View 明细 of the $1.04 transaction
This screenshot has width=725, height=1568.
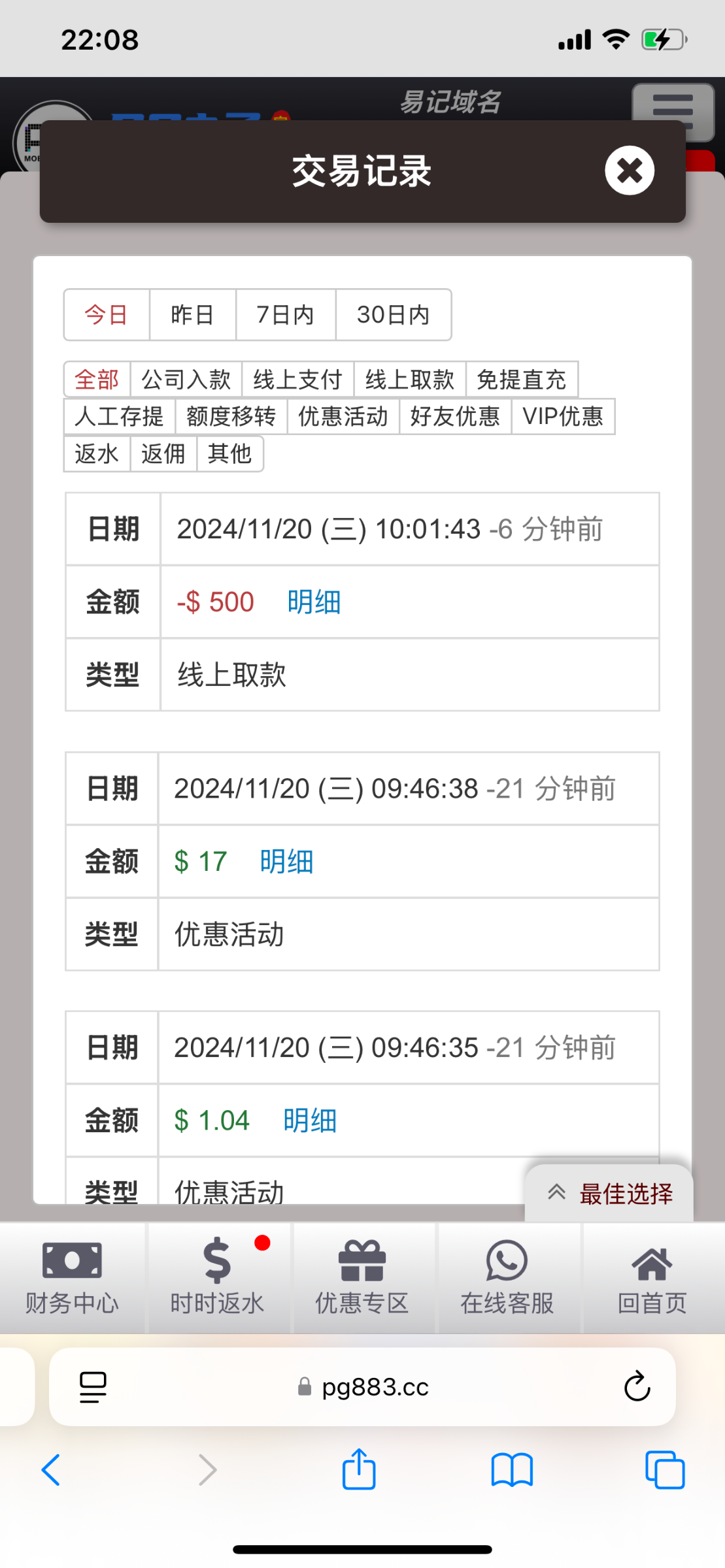click(x=310, y=1120)
